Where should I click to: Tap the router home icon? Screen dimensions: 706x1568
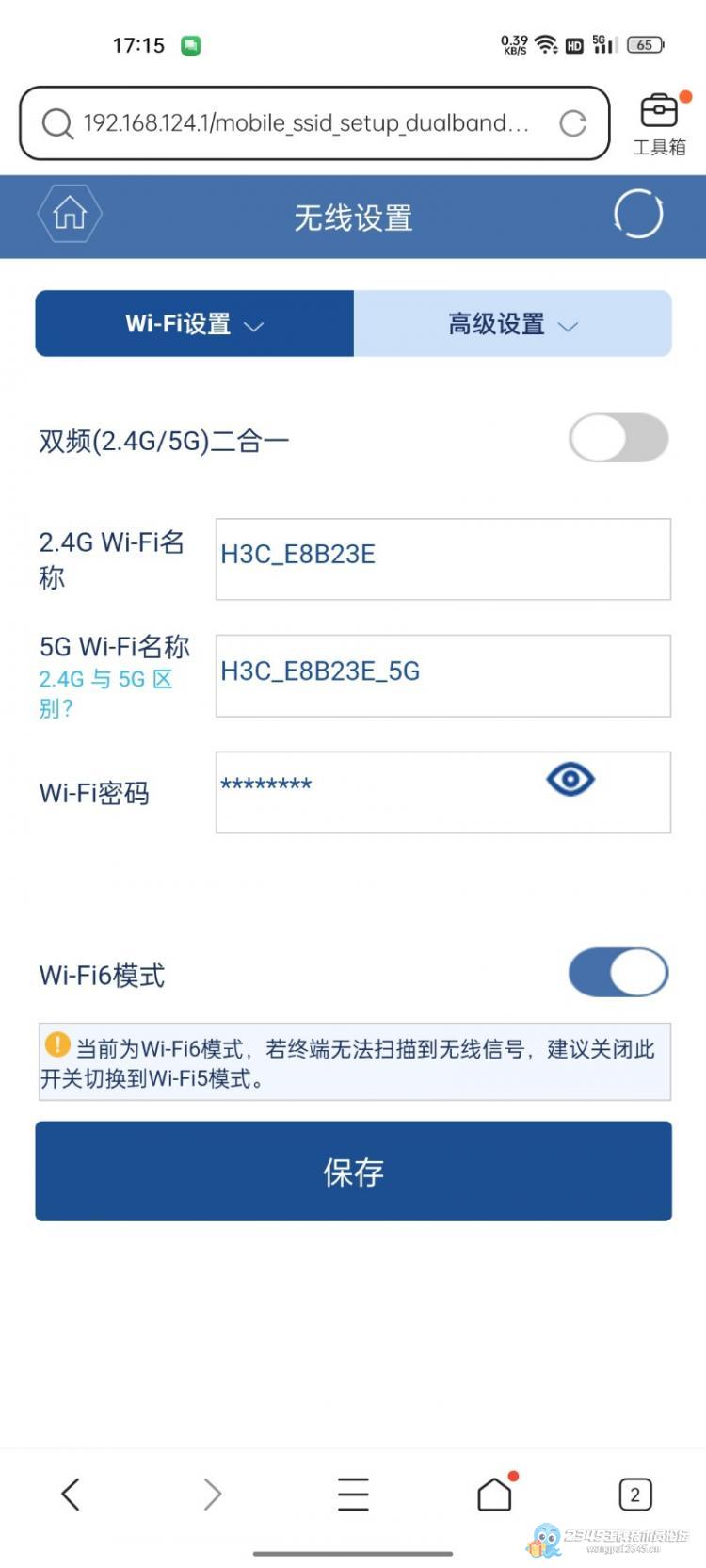tap(70, 215)
